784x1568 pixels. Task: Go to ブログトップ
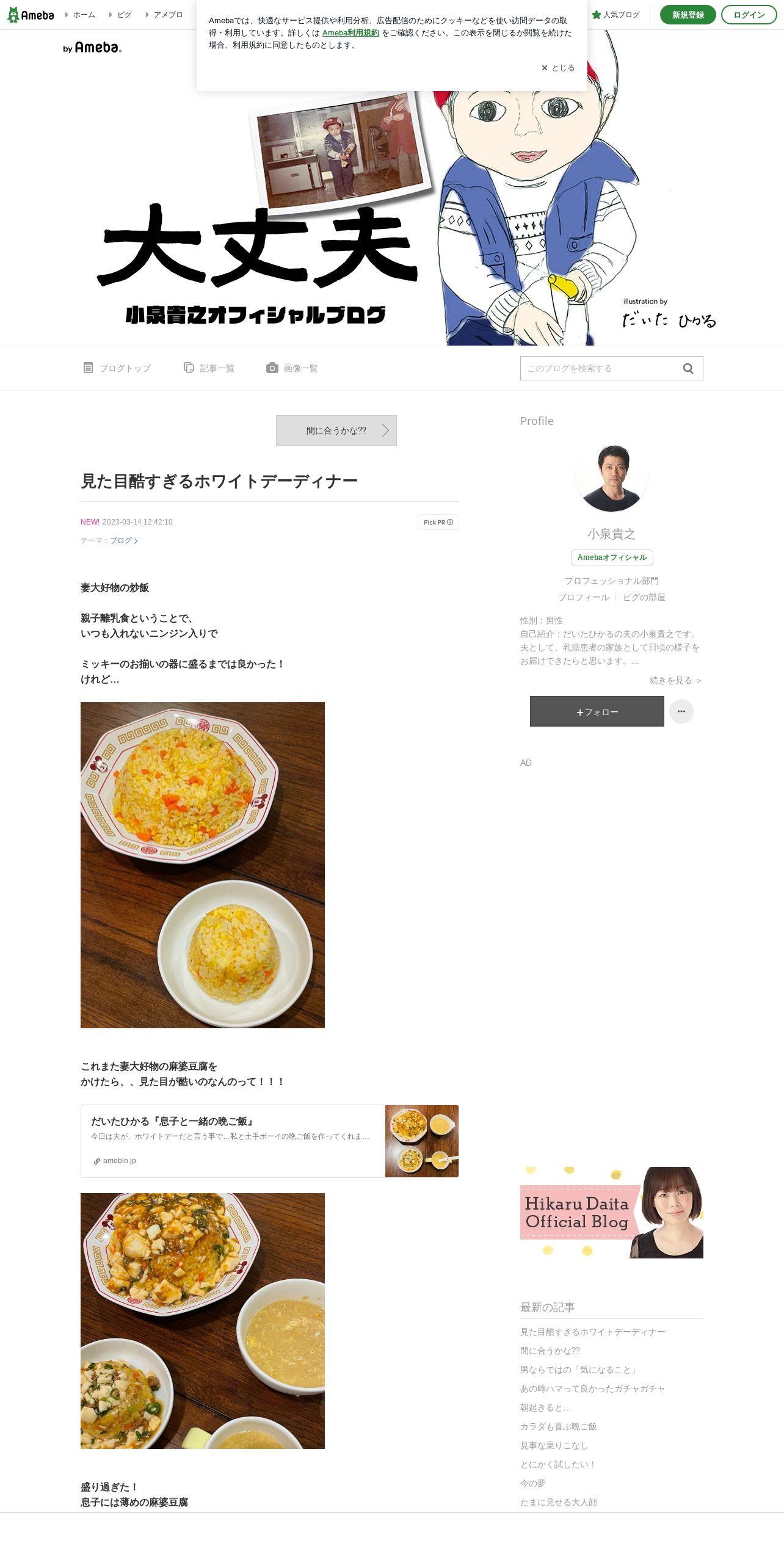click(117, 368)
